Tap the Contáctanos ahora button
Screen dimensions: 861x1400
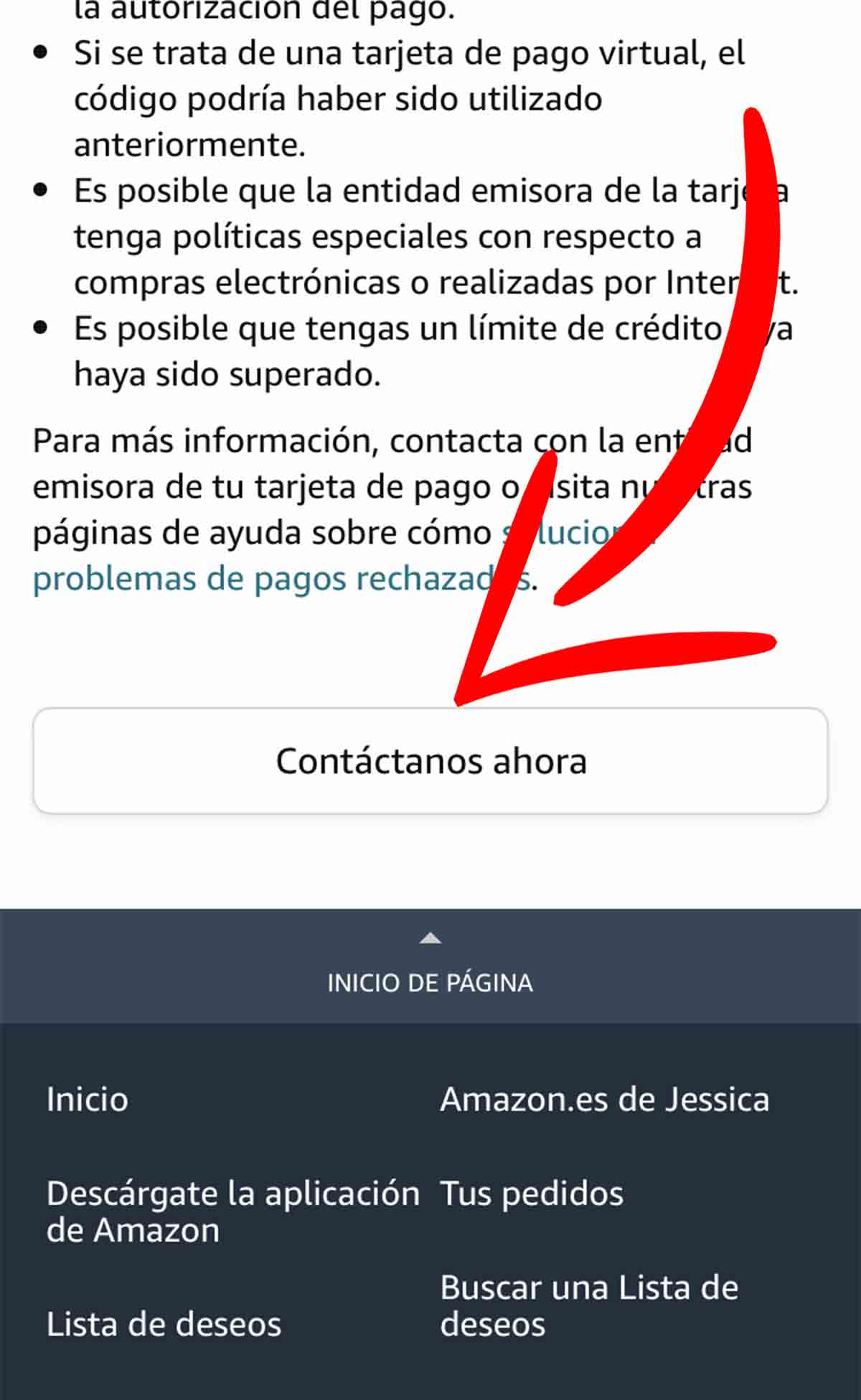coord(430,761)
